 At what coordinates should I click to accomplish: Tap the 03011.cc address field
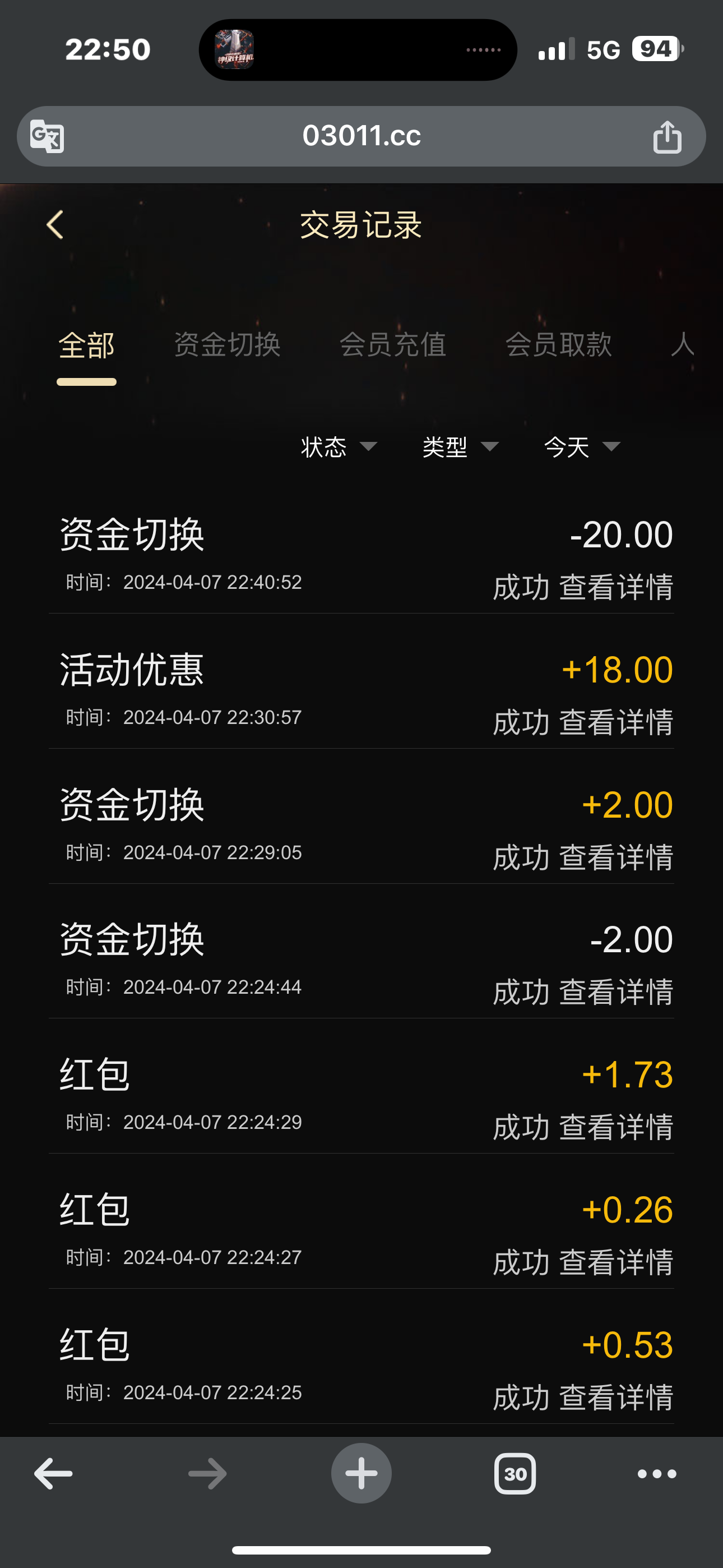pyautogui.click(x=361, y=136)
